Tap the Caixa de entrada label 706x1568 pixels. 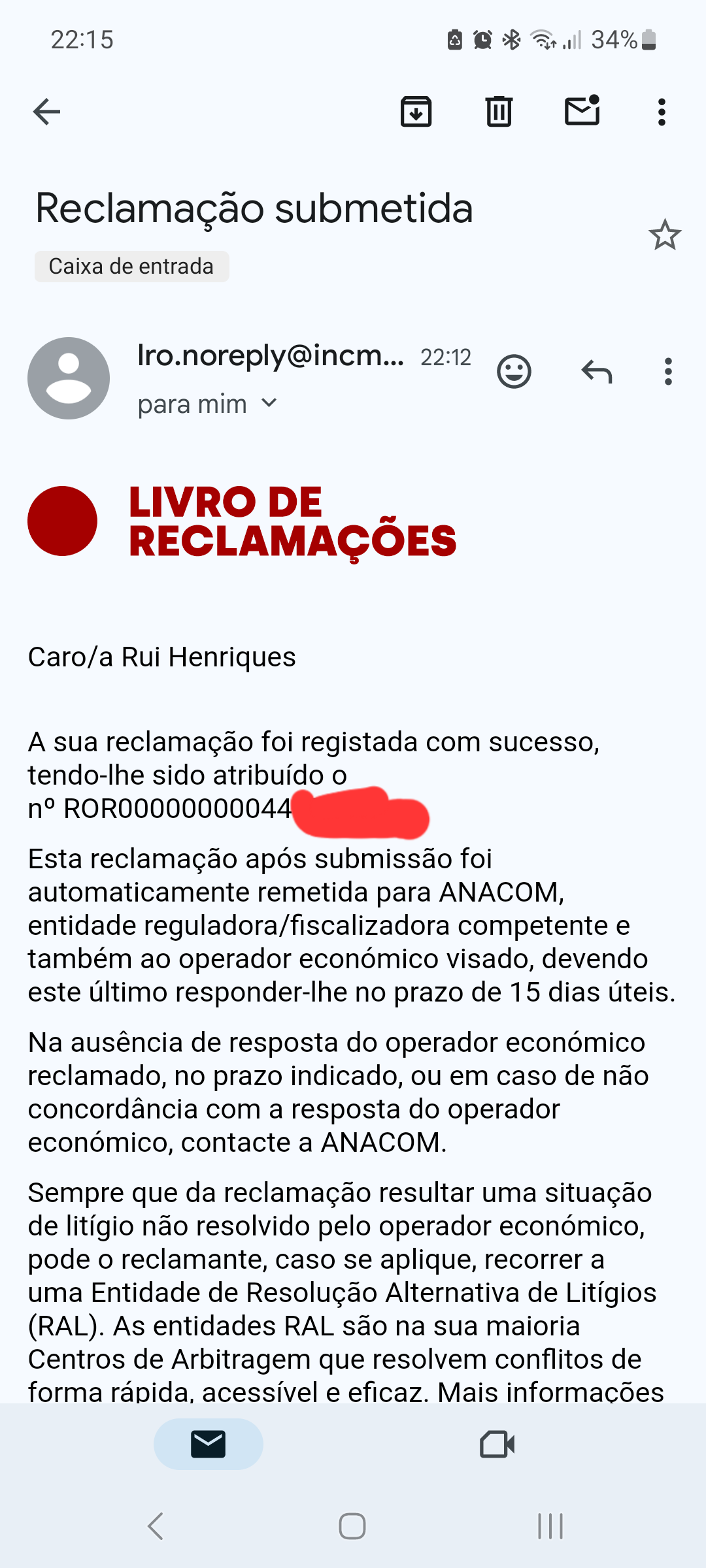[131, 267]
